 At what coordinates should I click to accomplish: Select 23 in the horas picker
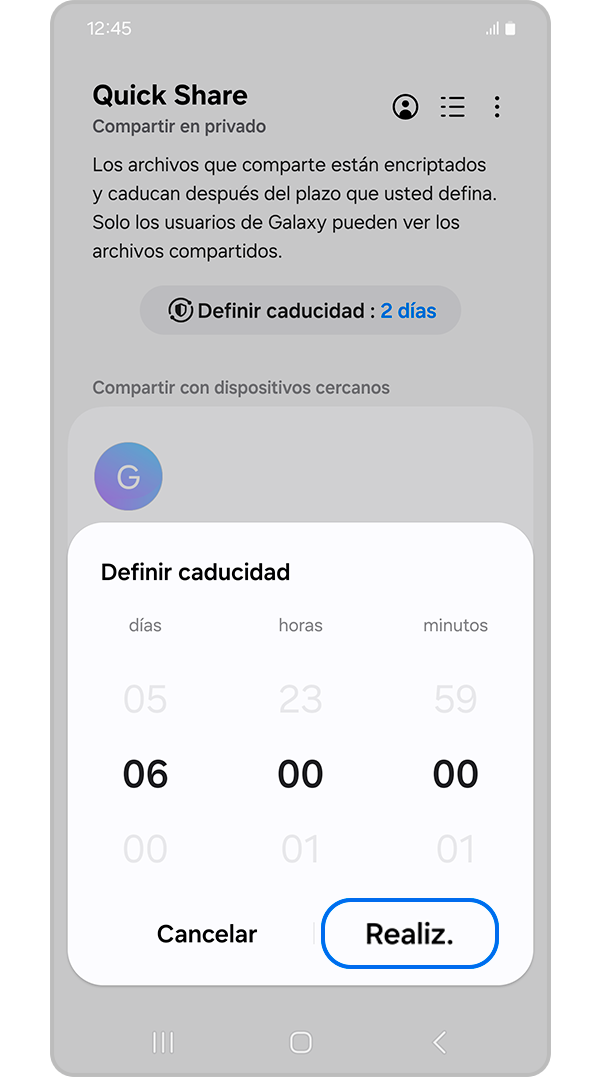coord(300,700)
